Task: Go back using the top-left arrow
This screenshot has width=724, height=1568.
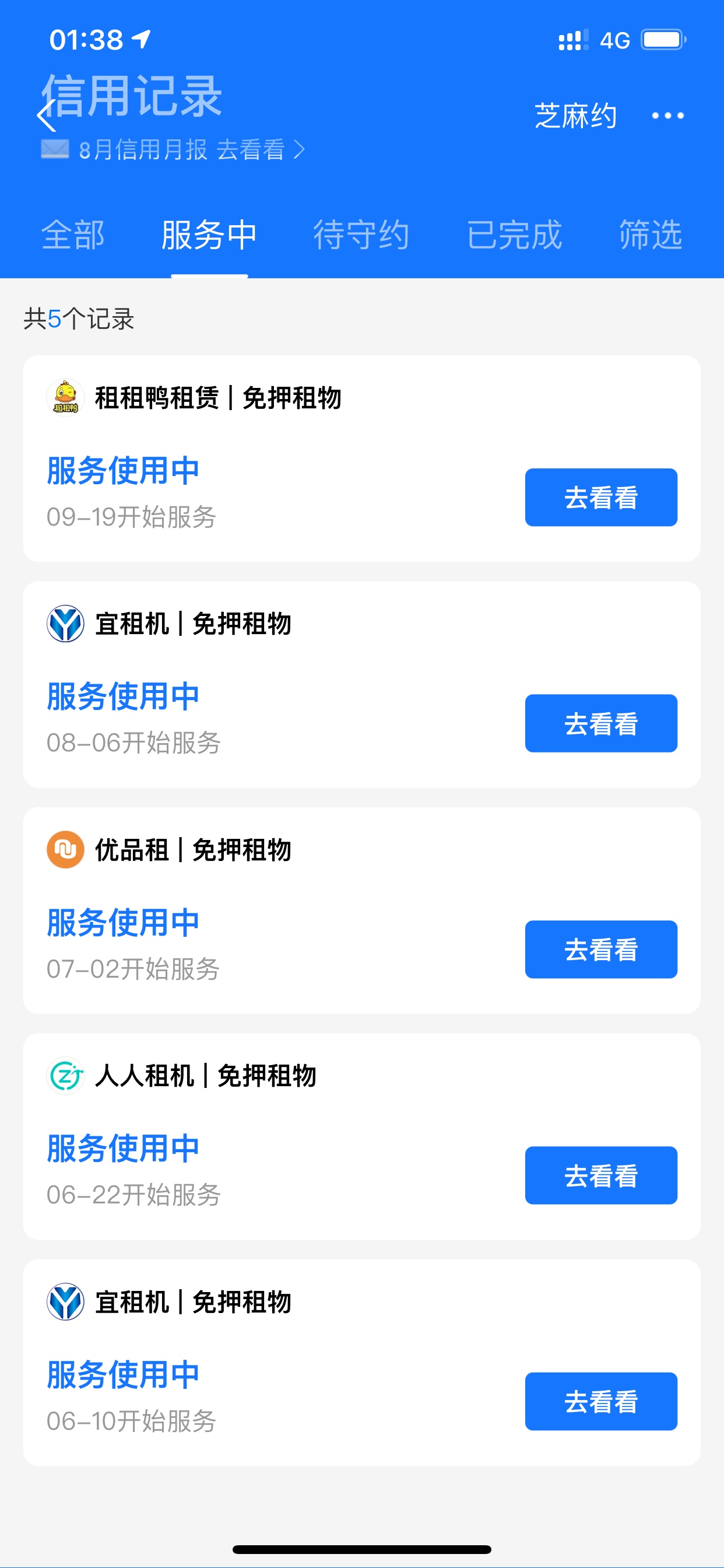Action: [x=46, y=116]
